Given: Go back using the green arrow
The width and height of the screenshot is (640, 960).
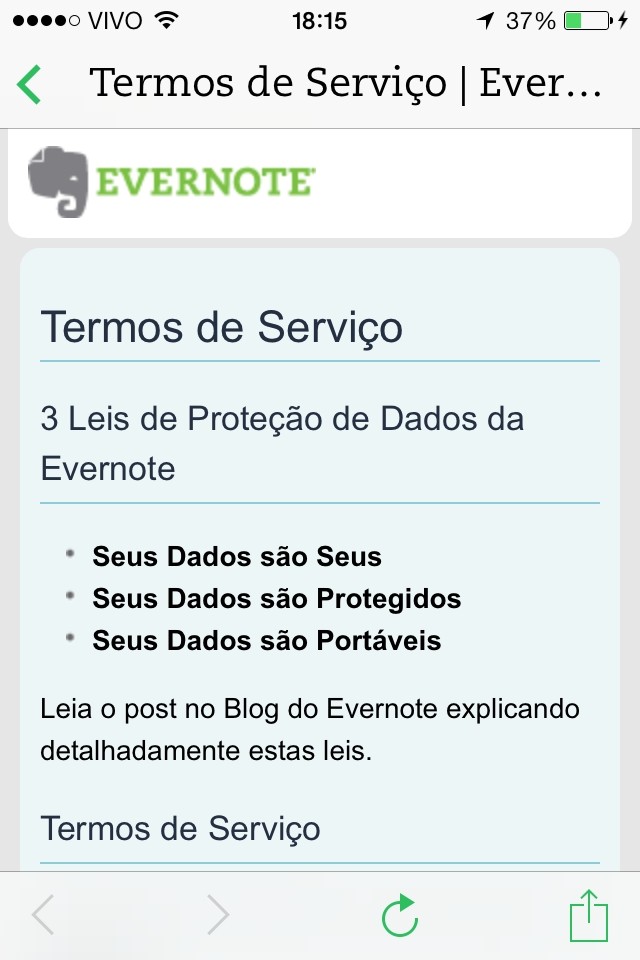Looking at the screenshot, I should coord(30,84).
